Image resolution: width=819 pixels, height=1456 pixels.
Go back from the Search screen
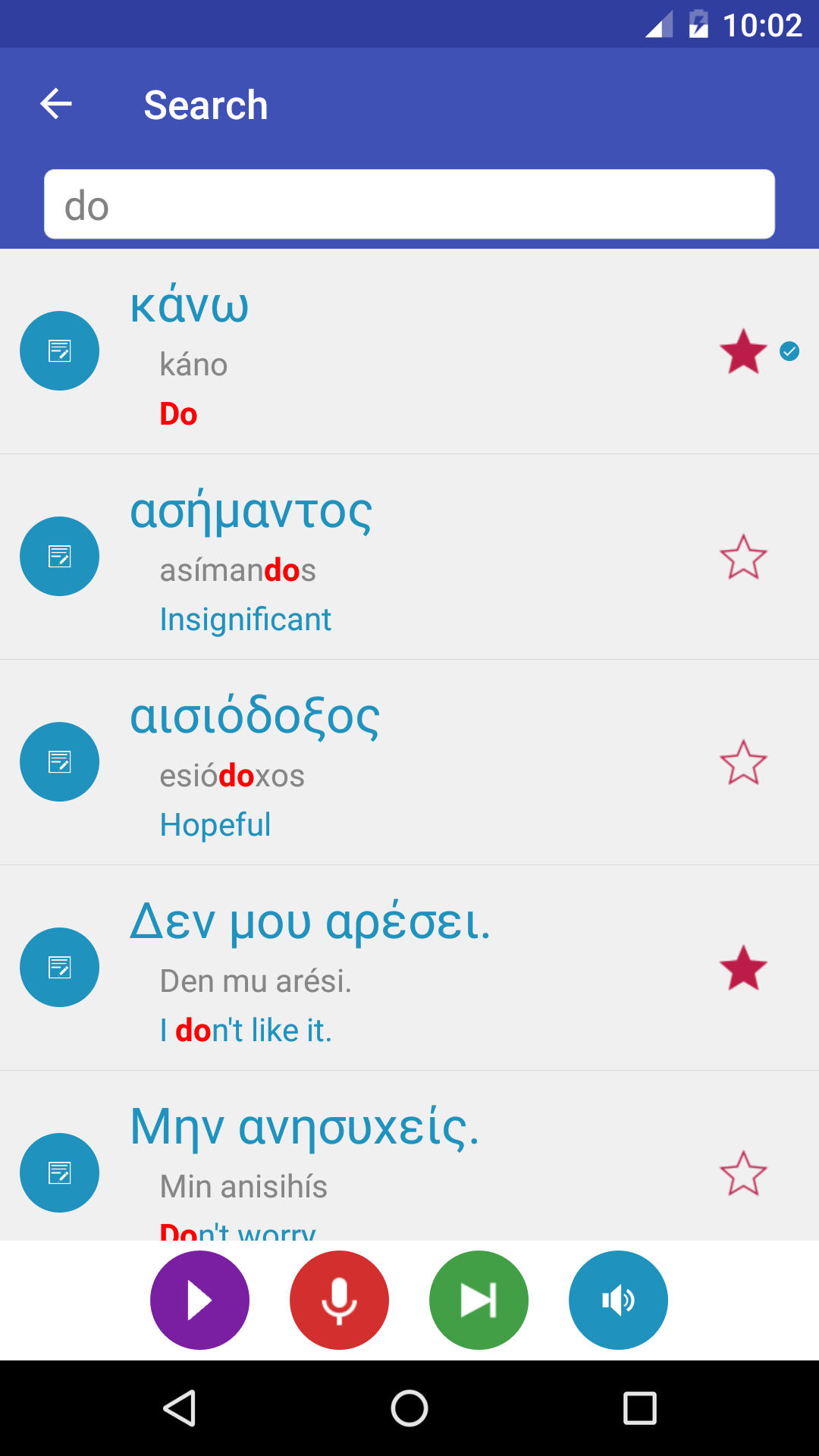pyautogui.click(x=56, y=104)
